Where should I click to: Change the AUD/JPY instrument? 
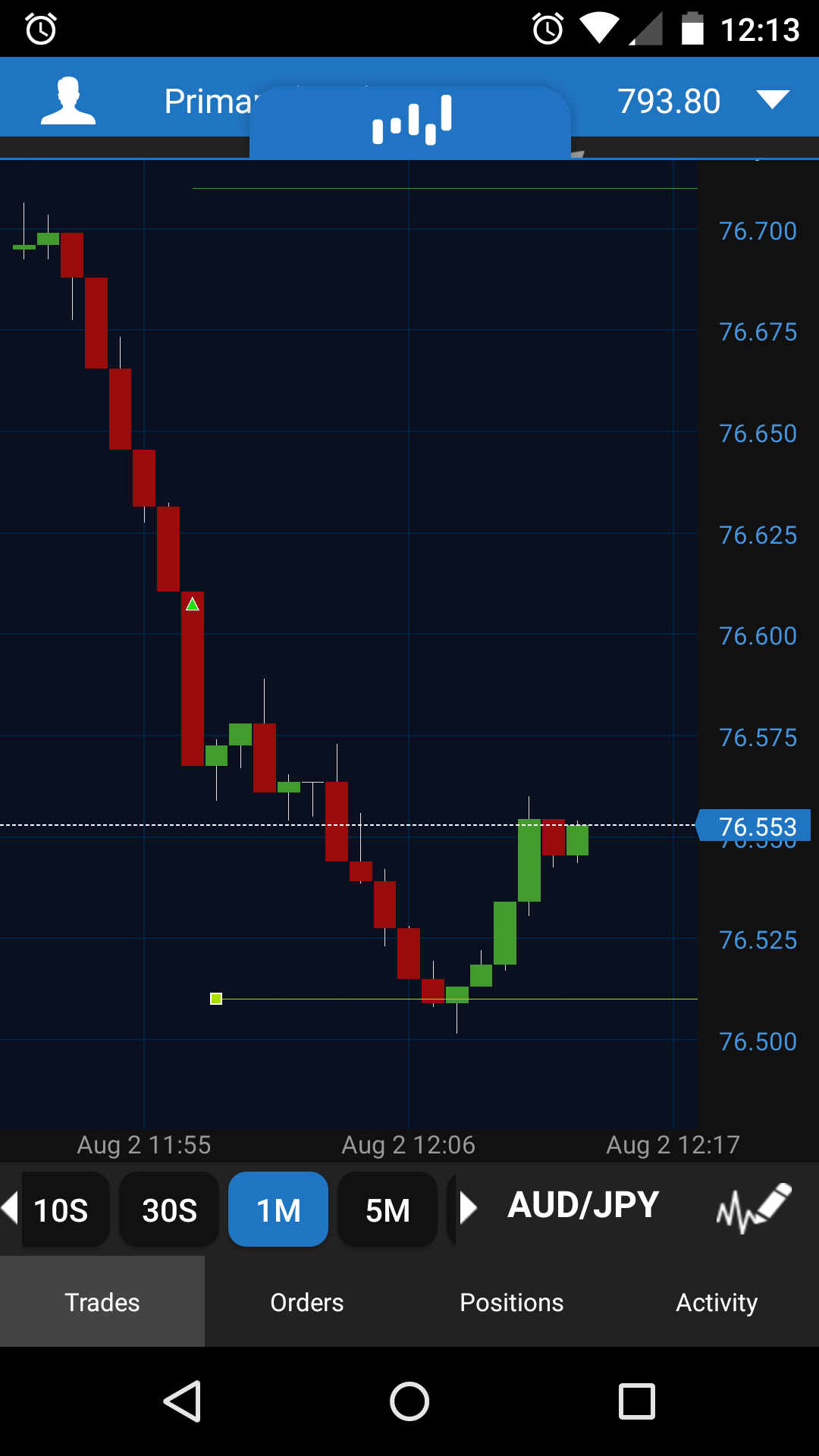coord(583,1205)
